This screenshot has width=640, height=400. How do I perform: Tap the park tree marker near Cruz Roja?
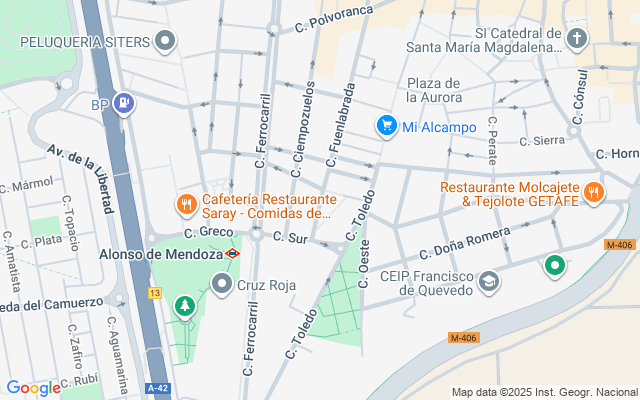[185, 307]
